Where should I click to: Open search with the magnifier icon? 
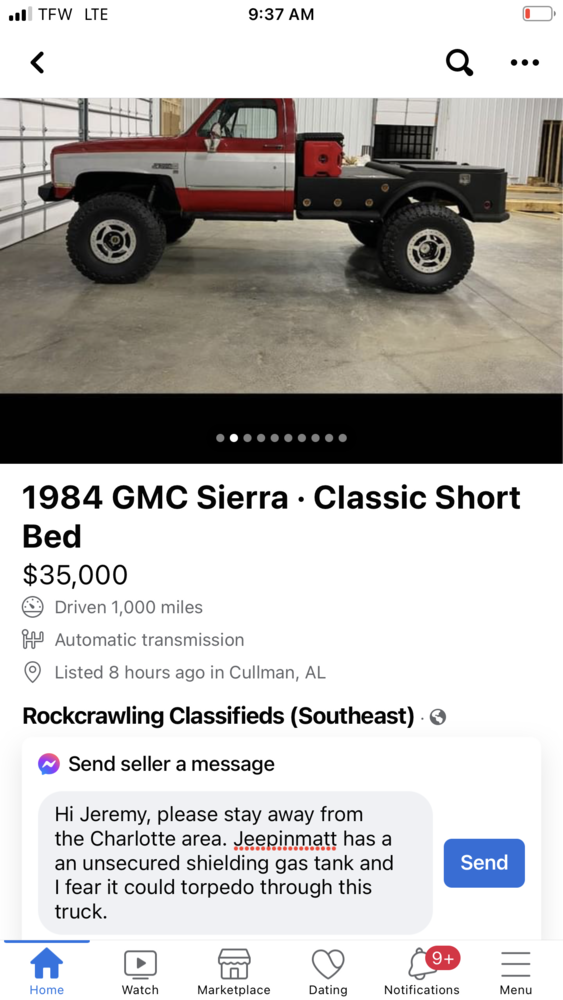pyautogui.click(x=459, y=62)
